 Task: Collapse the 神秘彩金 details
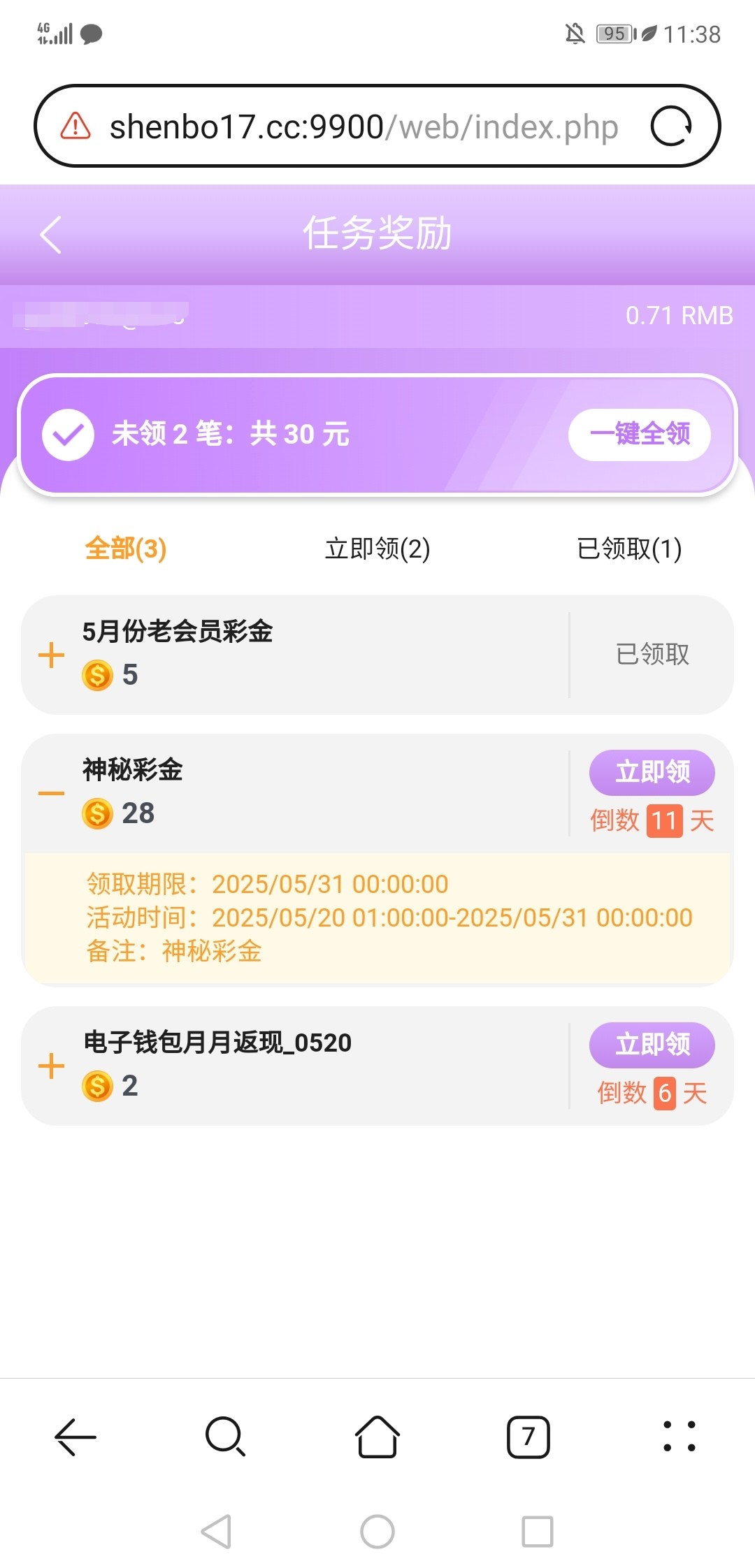[x=51, y=793]
